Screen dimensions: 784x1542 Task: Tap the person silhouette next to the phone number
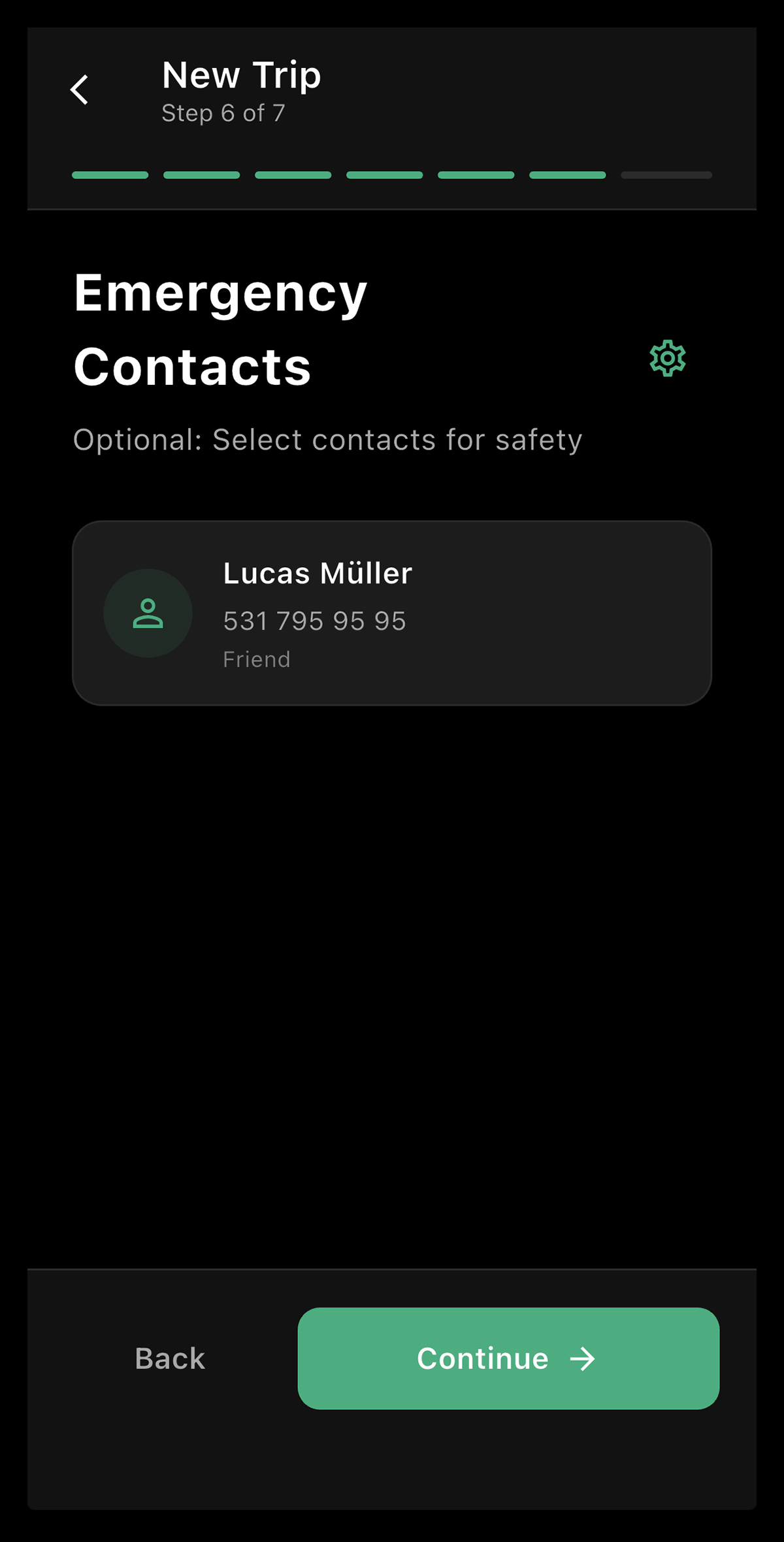tap(148, 612)
